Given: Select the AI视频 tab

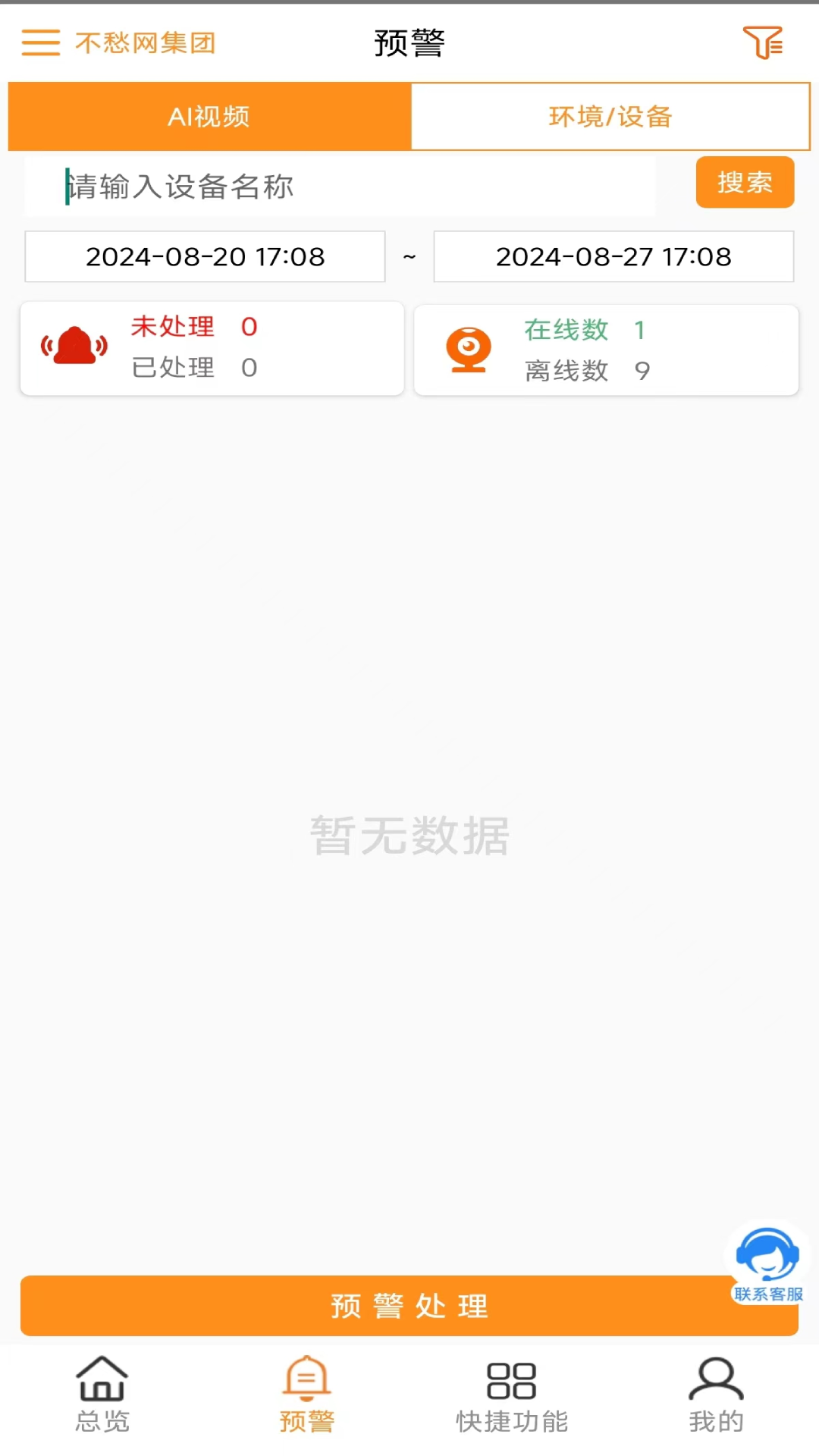Looking at the screenshot, I should coord(208,116).
